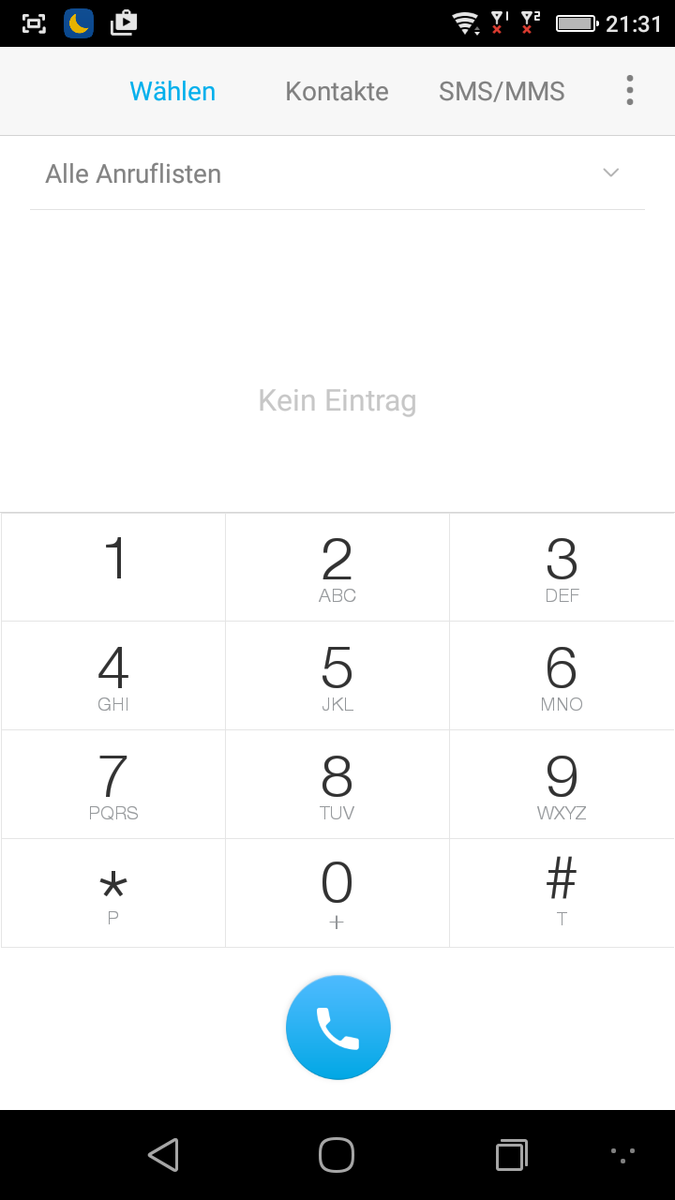
Task: Tap the star key
Action: coord(114,893)
